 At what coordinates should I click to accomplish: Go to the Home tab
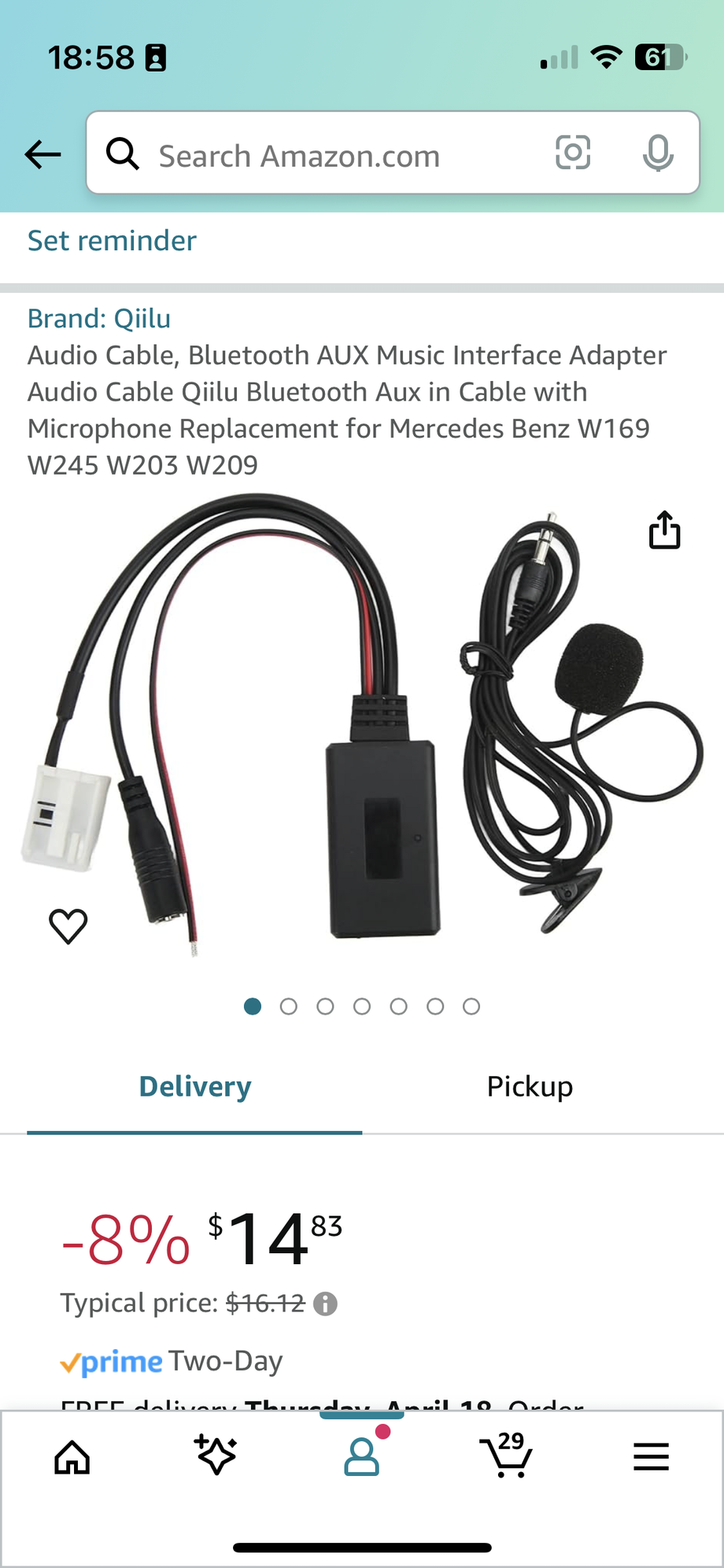(72, 1457)
